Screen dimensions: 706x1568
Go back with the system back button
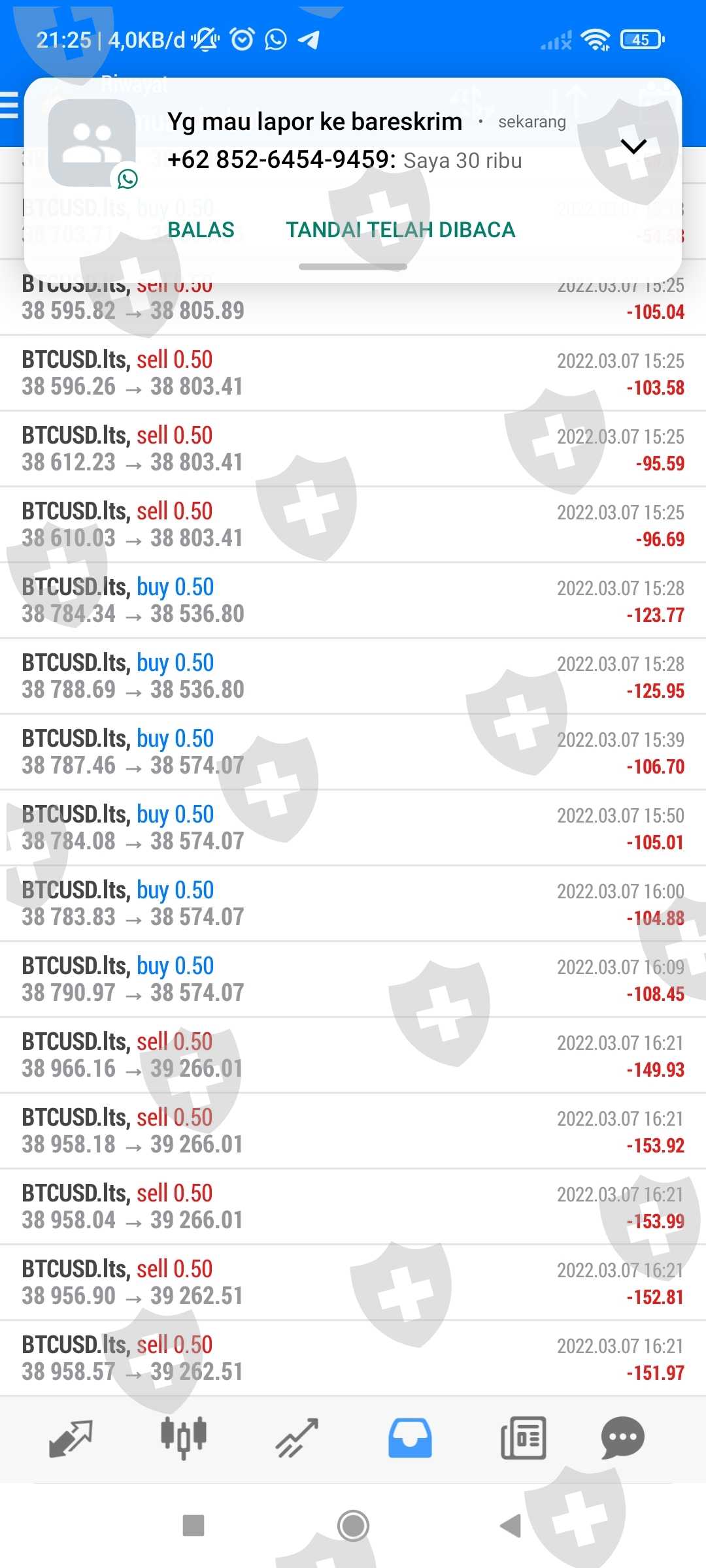[x=510, y=1526]
